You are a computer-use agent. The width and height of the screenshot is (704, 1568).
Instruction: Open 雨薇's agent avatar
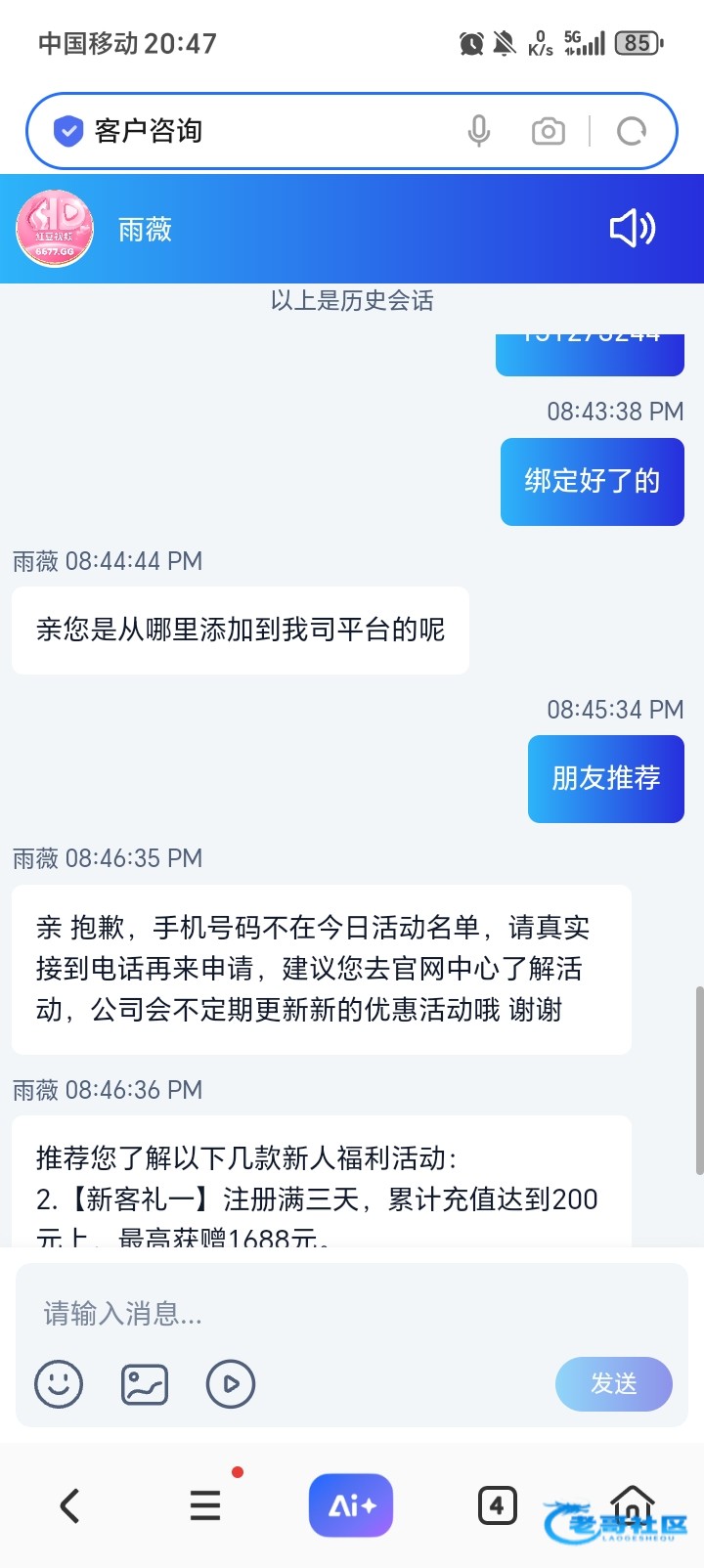pyautogui.click(x=55, y=229)
